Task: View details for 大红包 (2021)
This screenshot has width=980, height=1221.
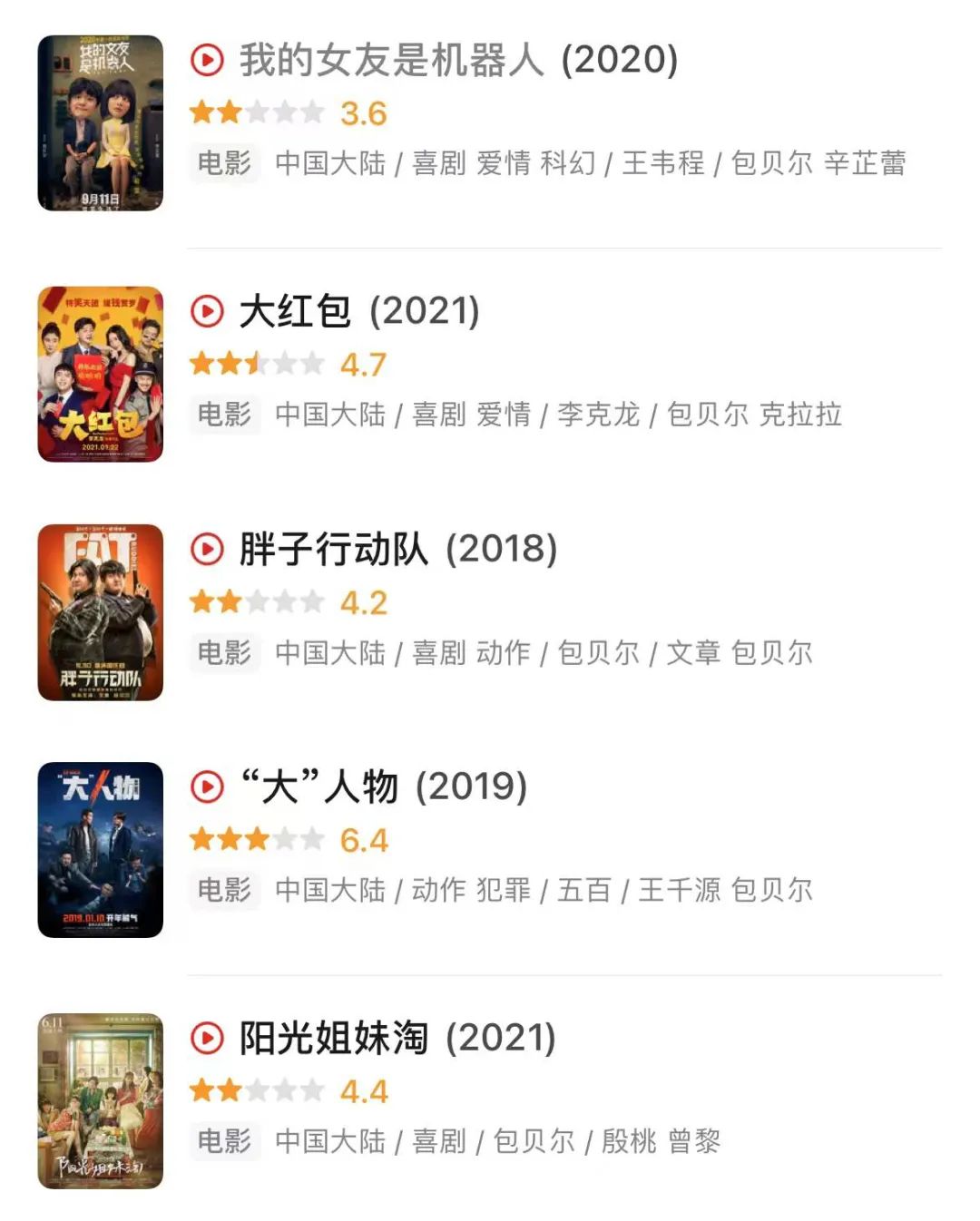Action: click(358, 312)
